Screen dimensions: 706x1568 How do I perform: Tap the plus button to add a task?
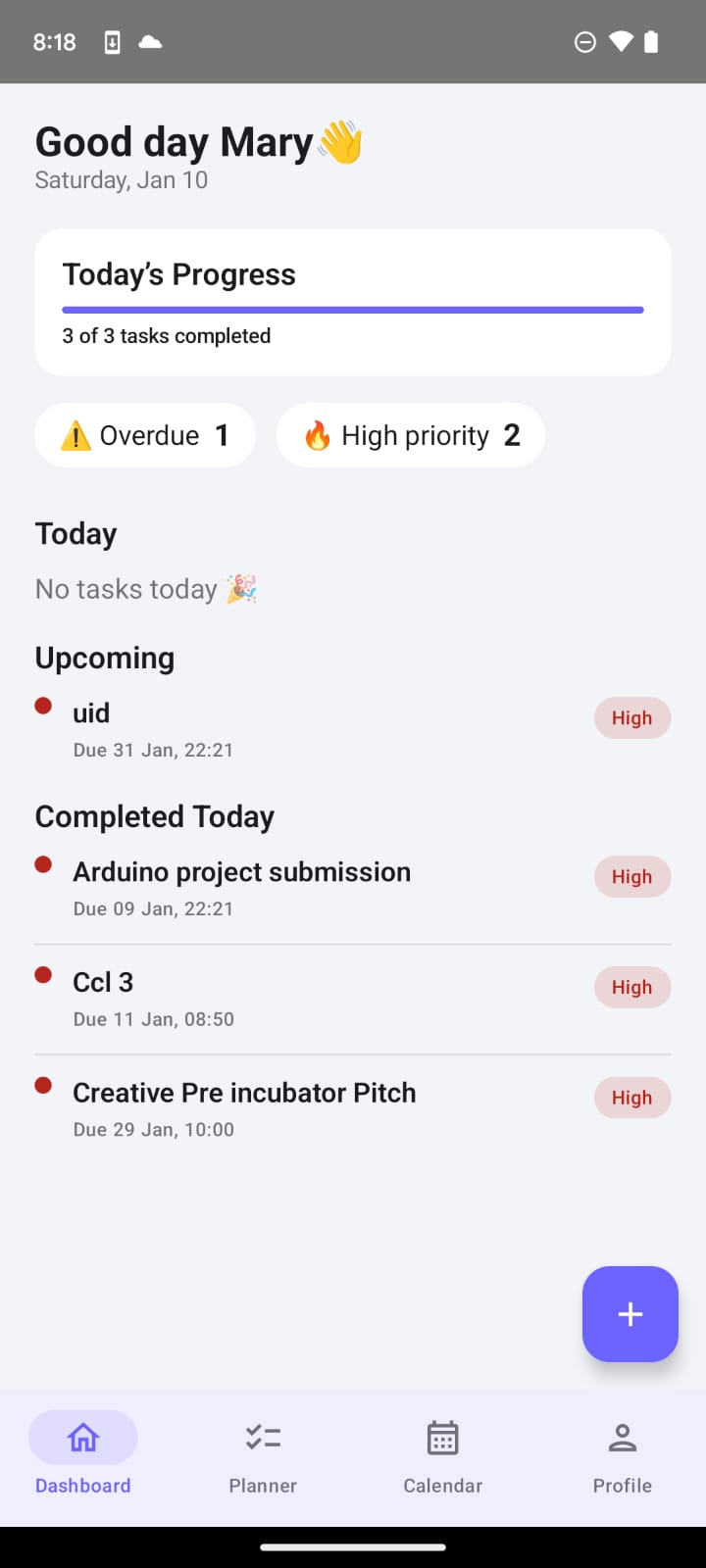630,1314
